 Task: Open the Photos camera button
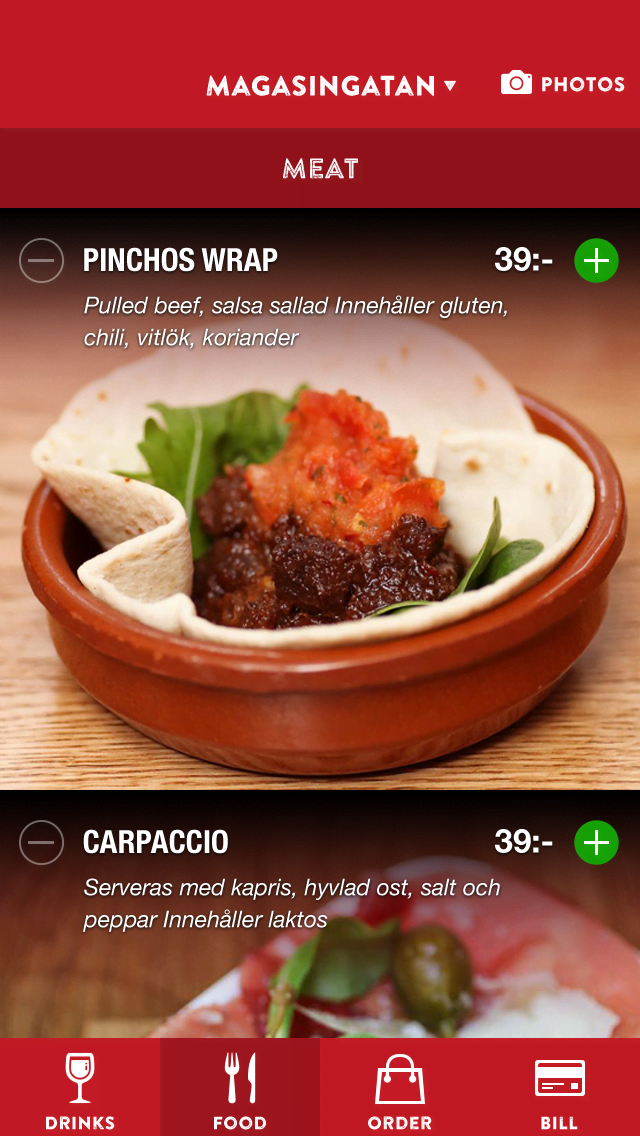[x=562, y=84]
